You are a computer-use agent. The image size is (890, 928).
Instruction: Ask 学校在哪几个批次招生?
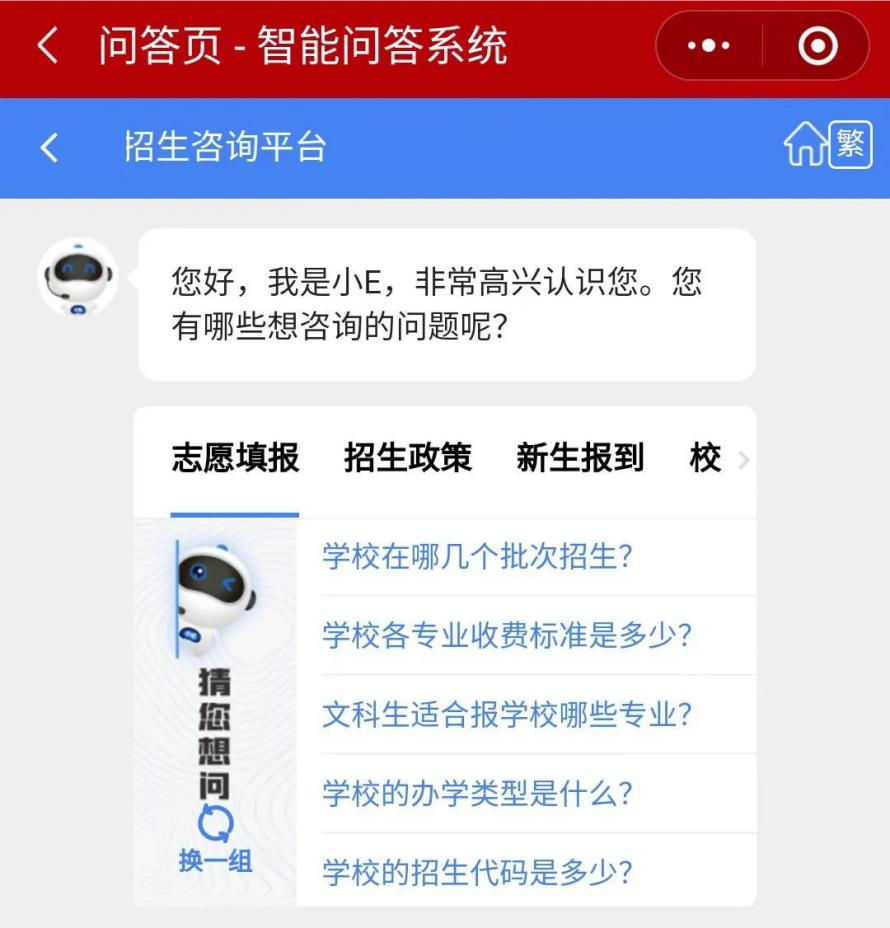click(x=477, y=556)
